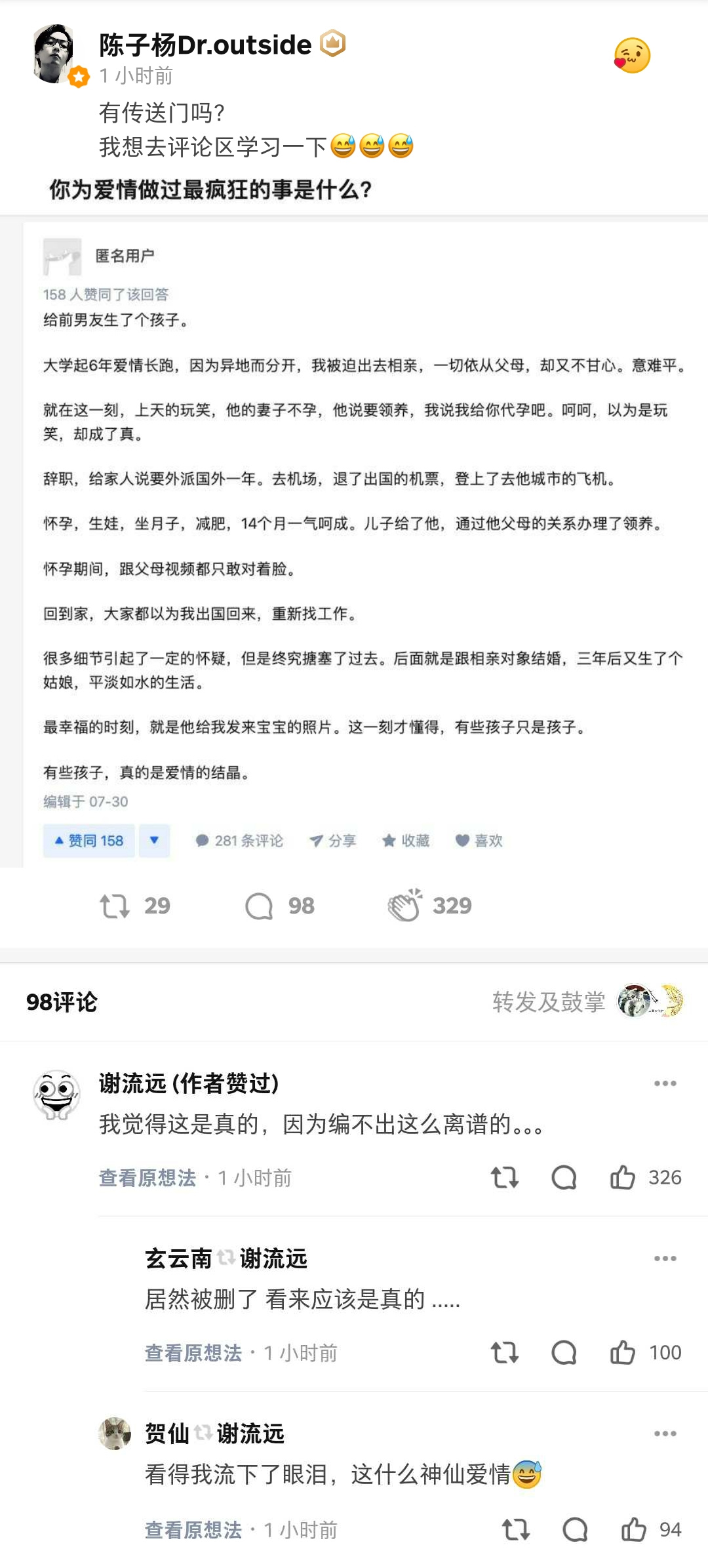Viewport: 708px width, 1568px height.
Task: Open overflow menu on 谢流远's comment
Action: (665, 1083)
